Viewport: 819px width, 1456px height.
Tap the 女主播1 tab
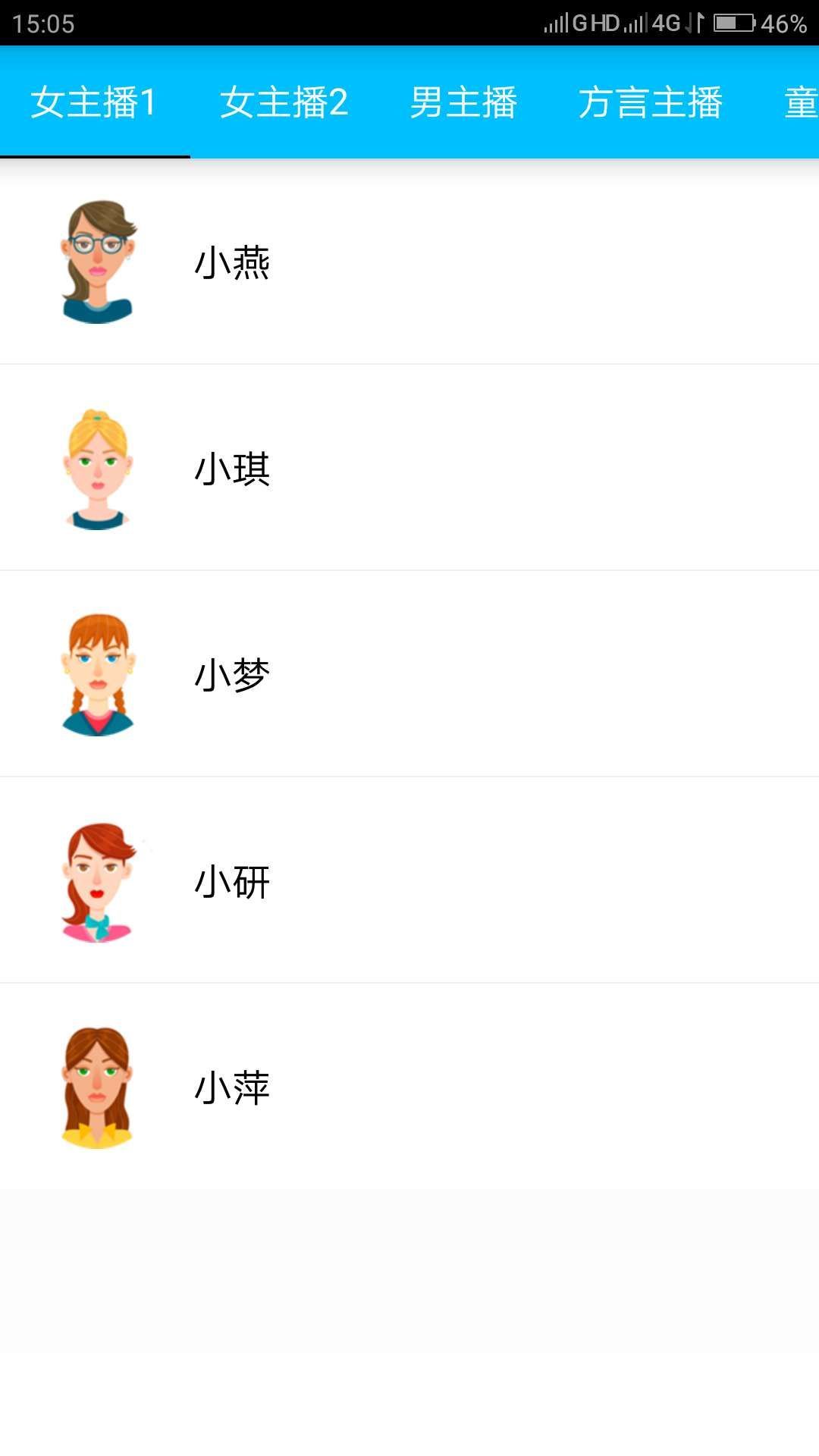tap(94, 102)
